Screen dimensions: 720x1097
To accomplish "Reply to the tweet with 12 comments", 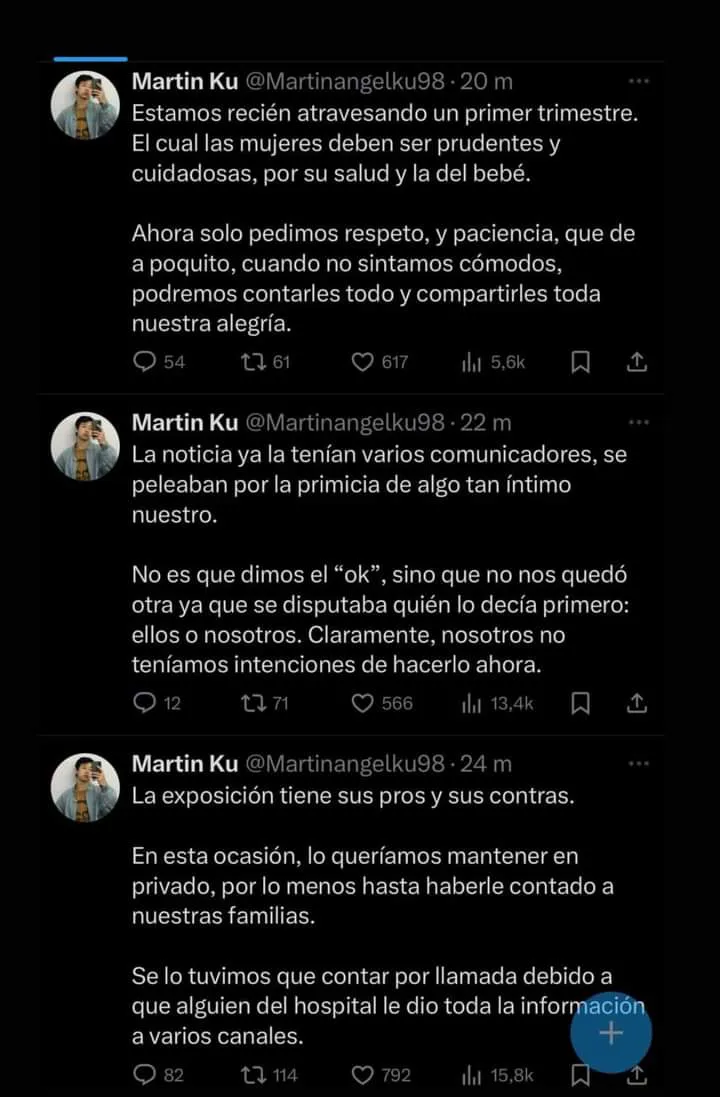I will [146, 703].
